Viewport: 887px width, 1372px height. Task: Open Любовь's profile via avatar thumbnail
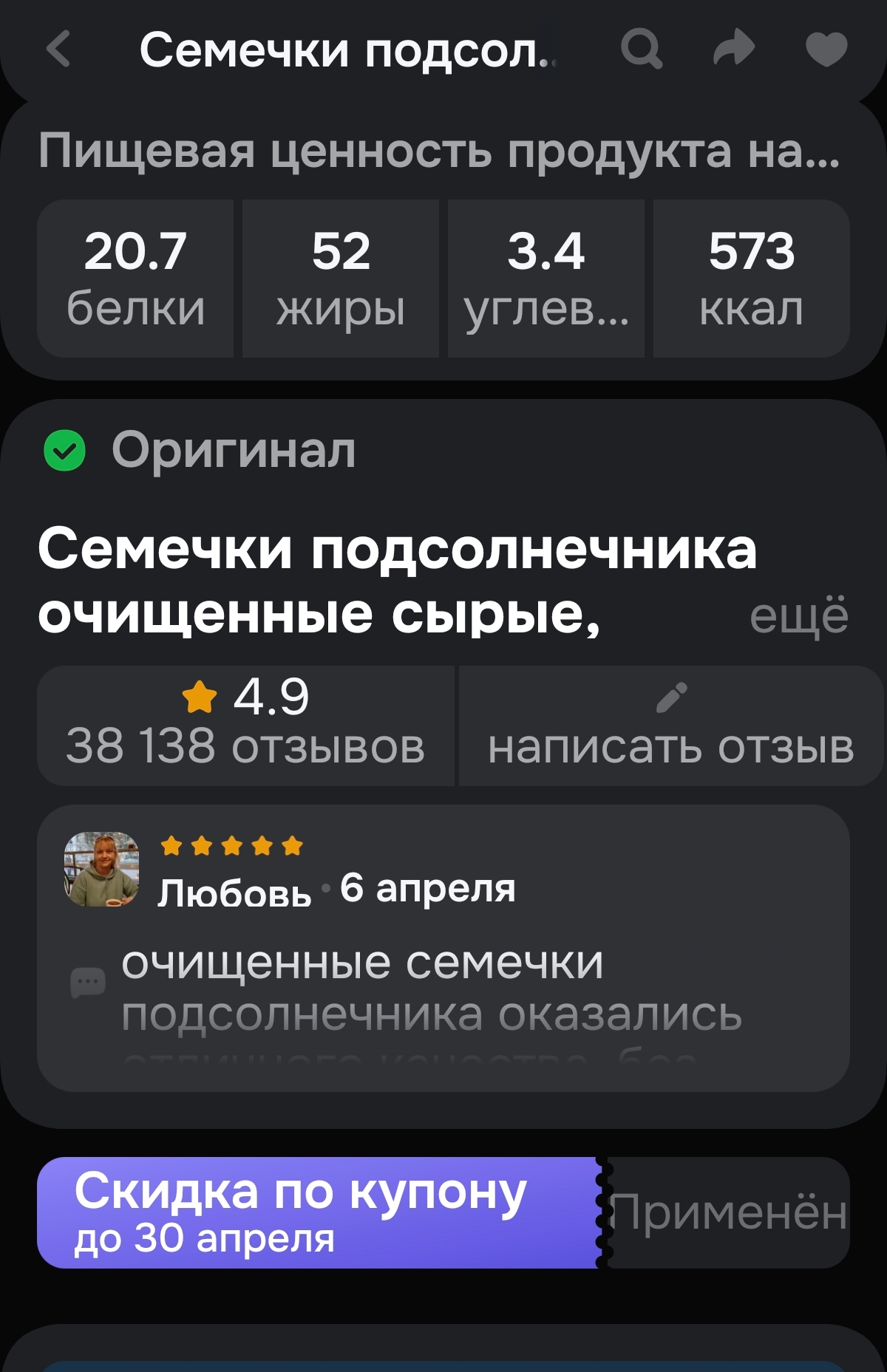(x=101, y=870)
